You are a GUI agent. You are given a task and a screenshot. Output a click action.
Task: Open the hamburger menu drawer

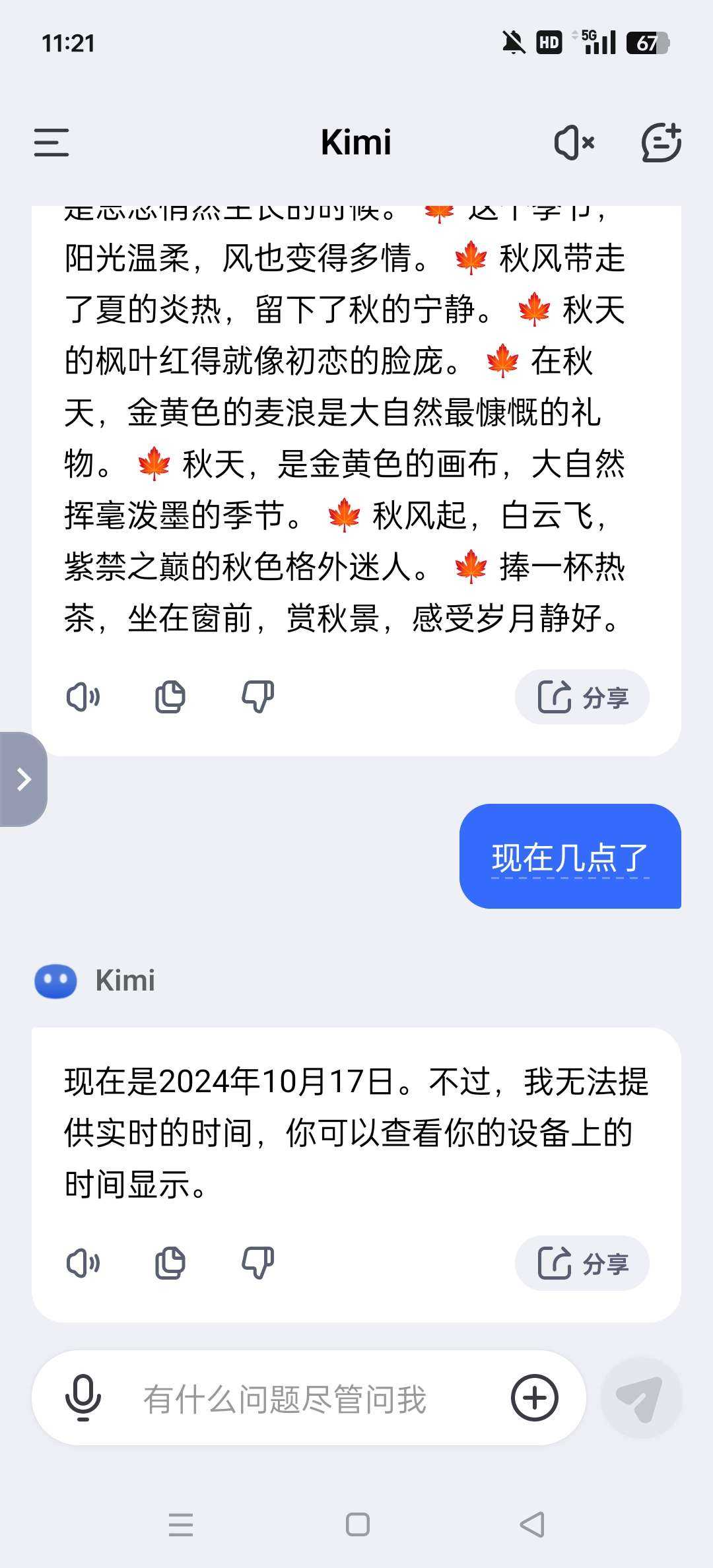(51, 143)
